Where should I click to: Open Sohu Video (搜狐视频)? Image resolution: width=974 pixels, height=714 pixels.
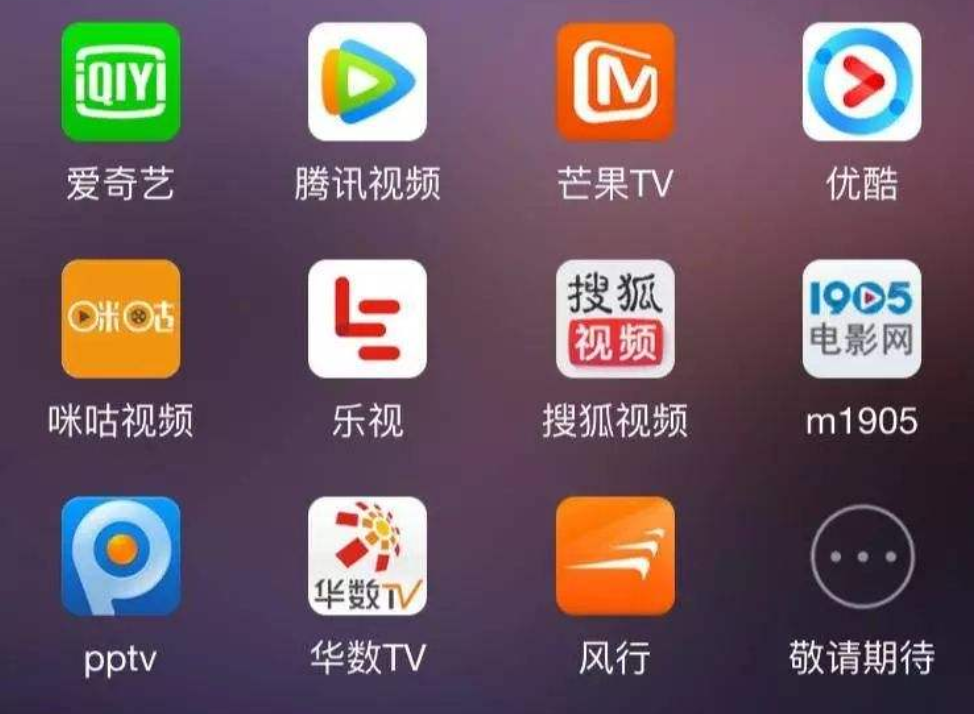[x=615, y=319]
